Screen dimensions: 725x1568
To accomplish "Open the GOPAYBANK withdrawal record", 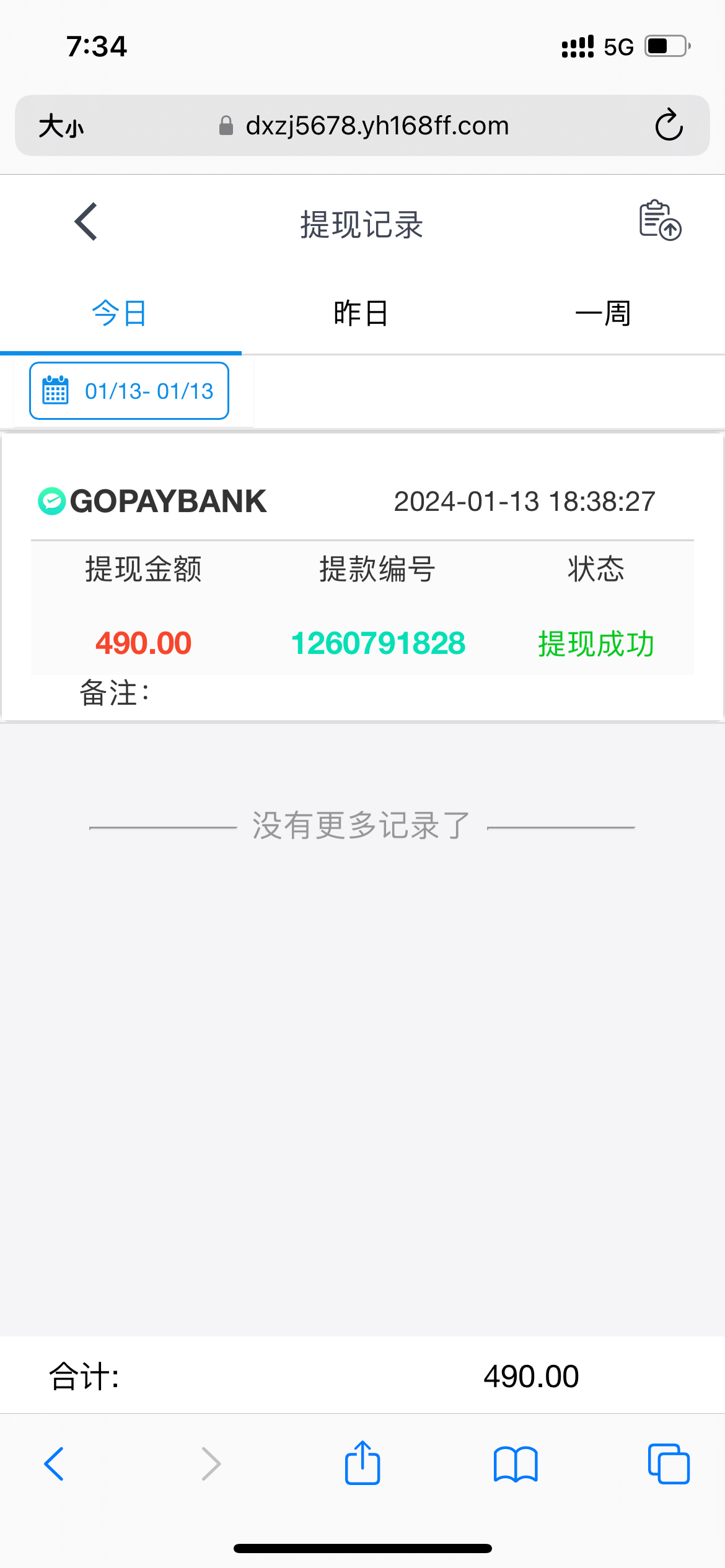I will (362, 577).
